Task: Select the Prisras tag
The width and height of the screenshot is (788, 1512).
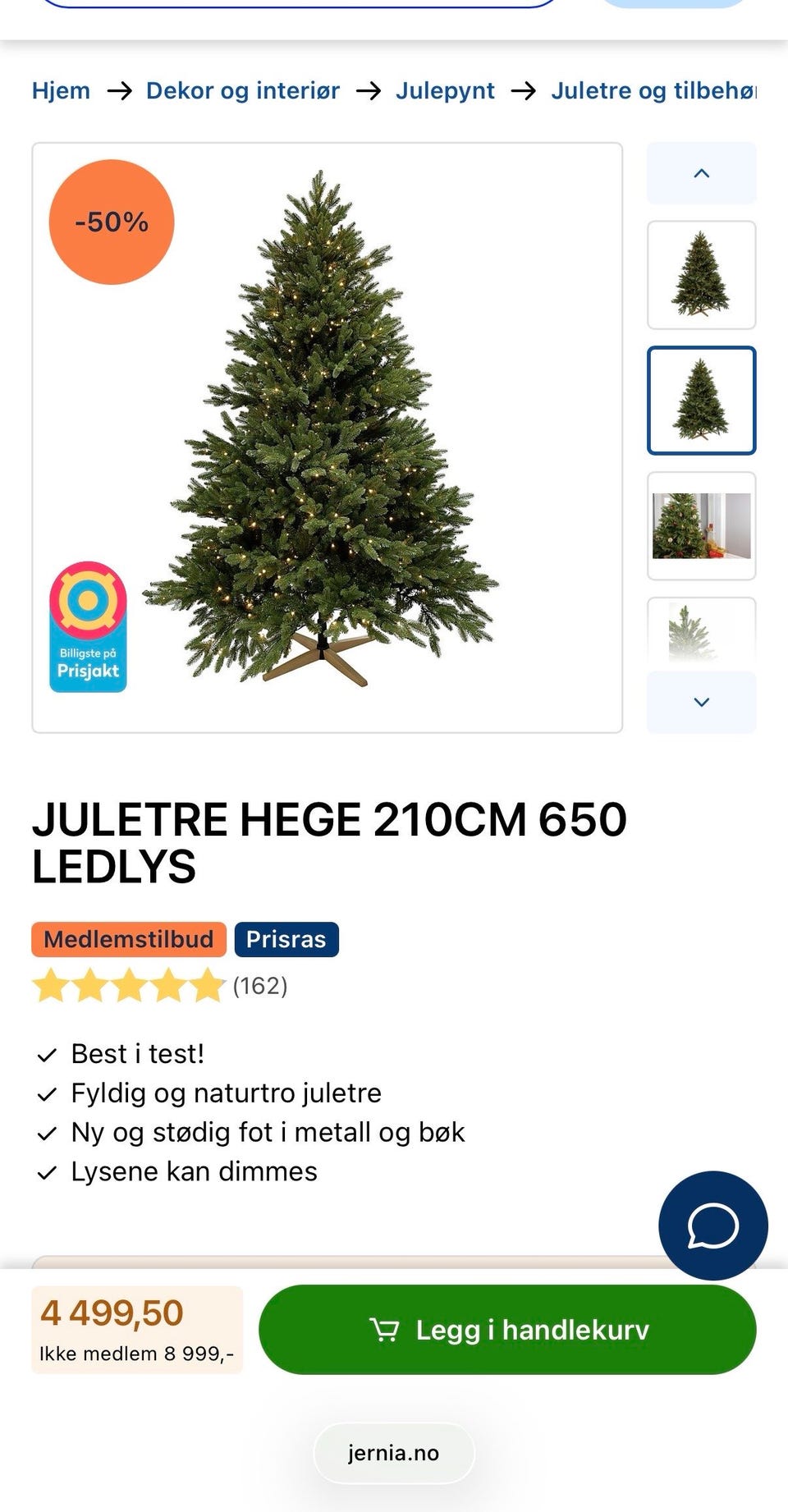Action: point(286,939)
